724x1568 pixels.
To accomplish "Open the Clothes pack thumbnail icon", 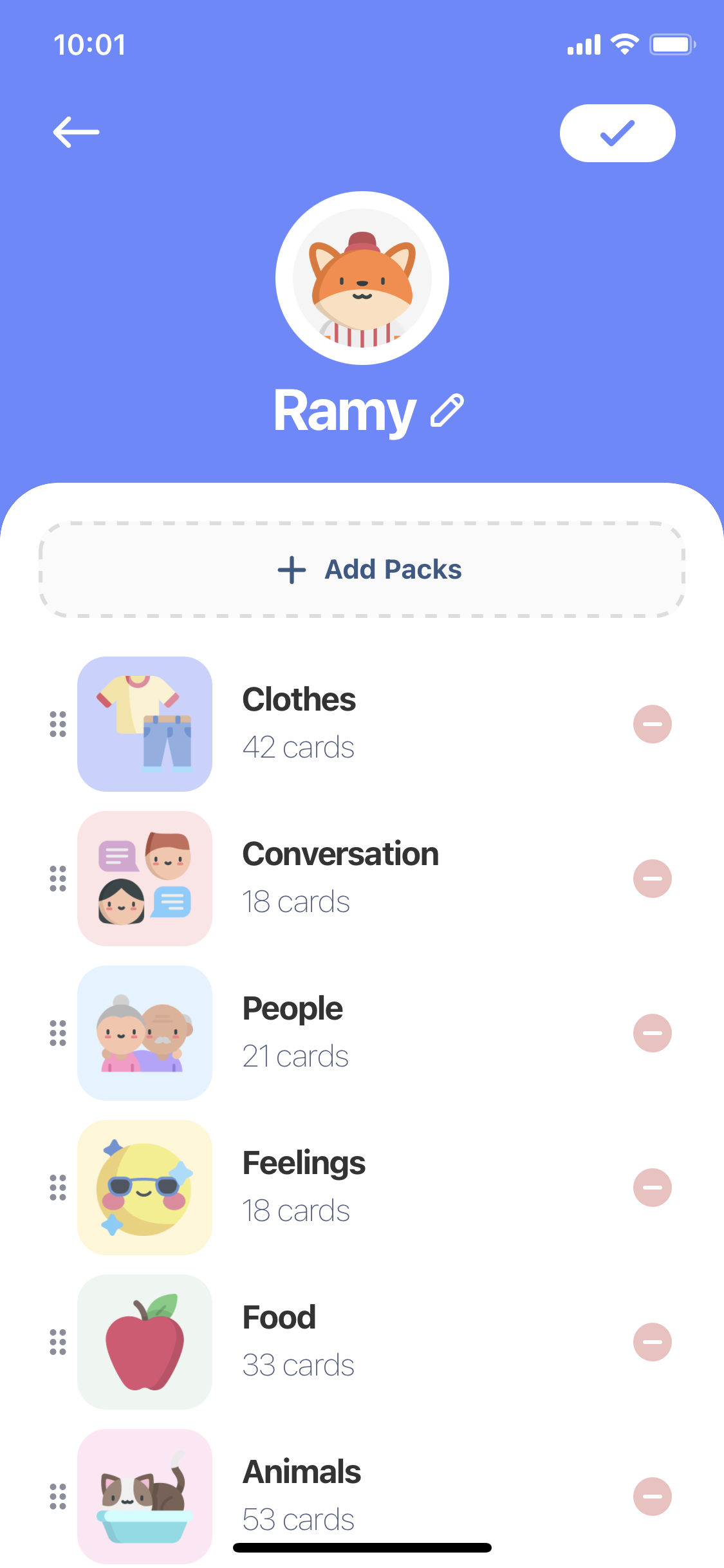I will [144, 723].
